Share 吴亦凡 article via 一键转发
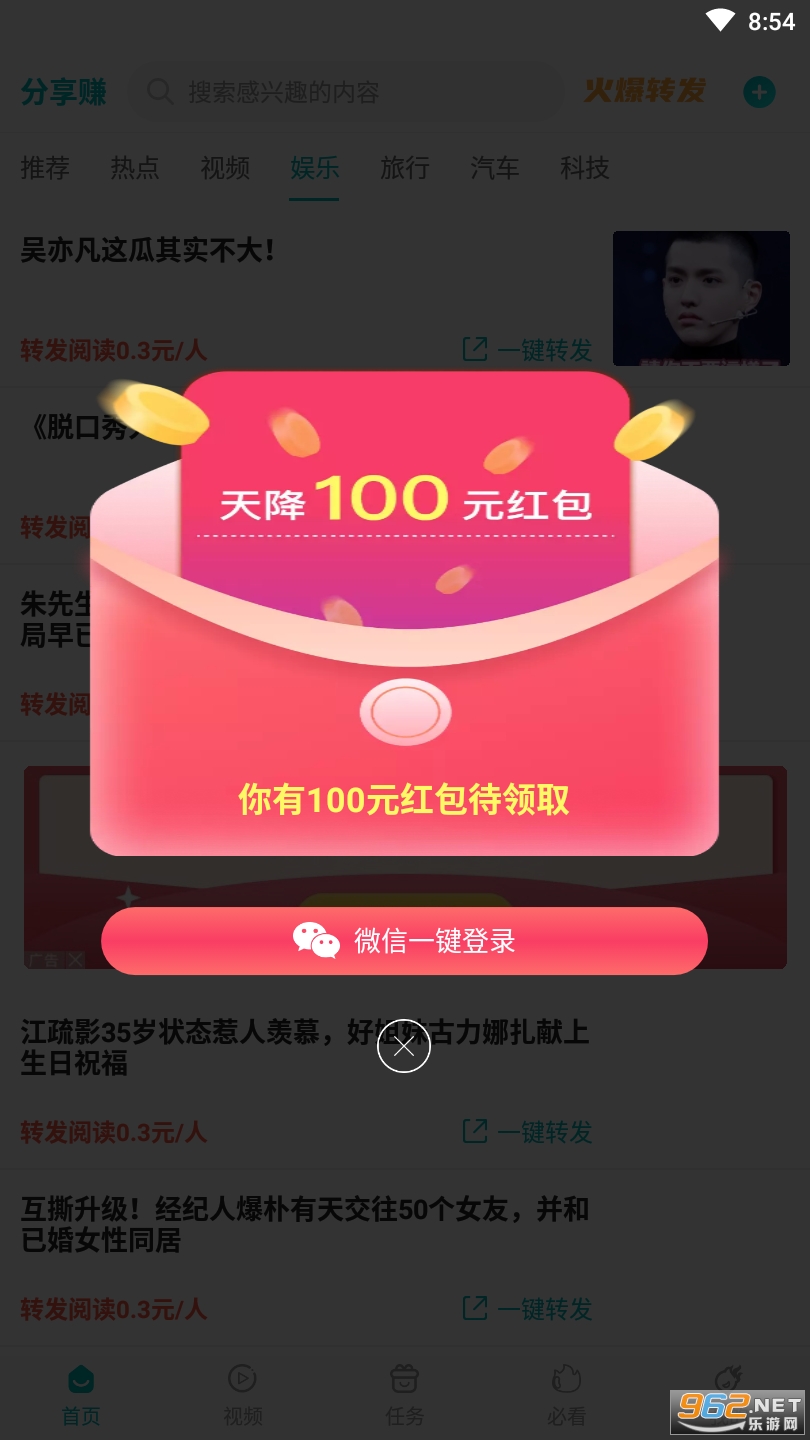The width and height of the screenshot is (810, 1440). [x=528, y=350]
